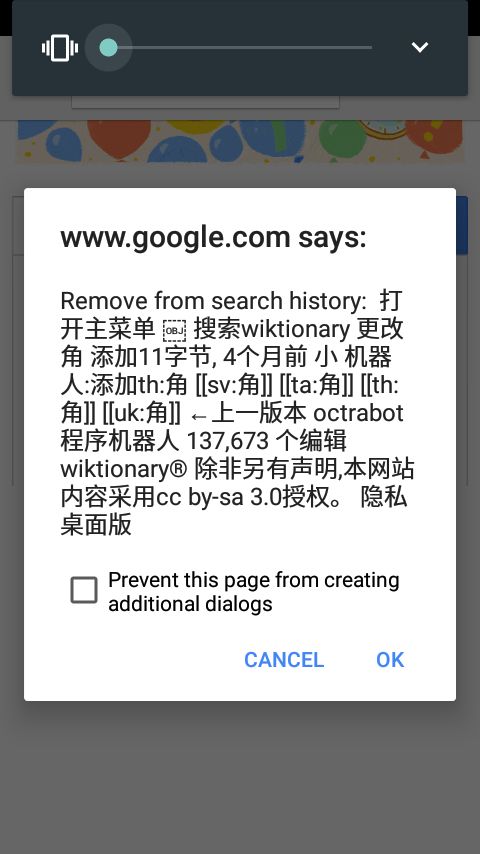
Task: Check Prevent this page from creating additional dialogs
Action: (x=84, y=590)
